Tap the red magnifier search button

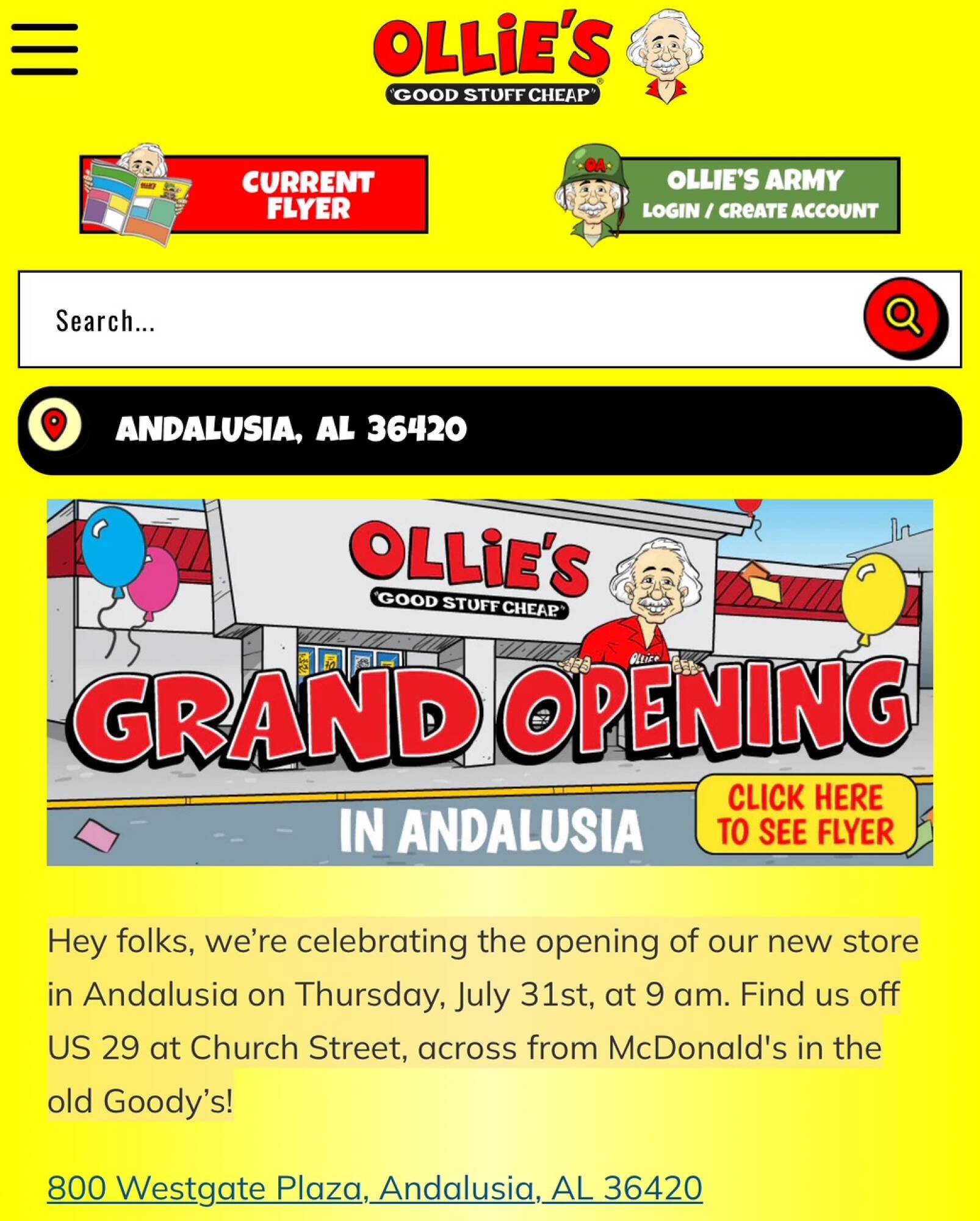tap(904, 318)
